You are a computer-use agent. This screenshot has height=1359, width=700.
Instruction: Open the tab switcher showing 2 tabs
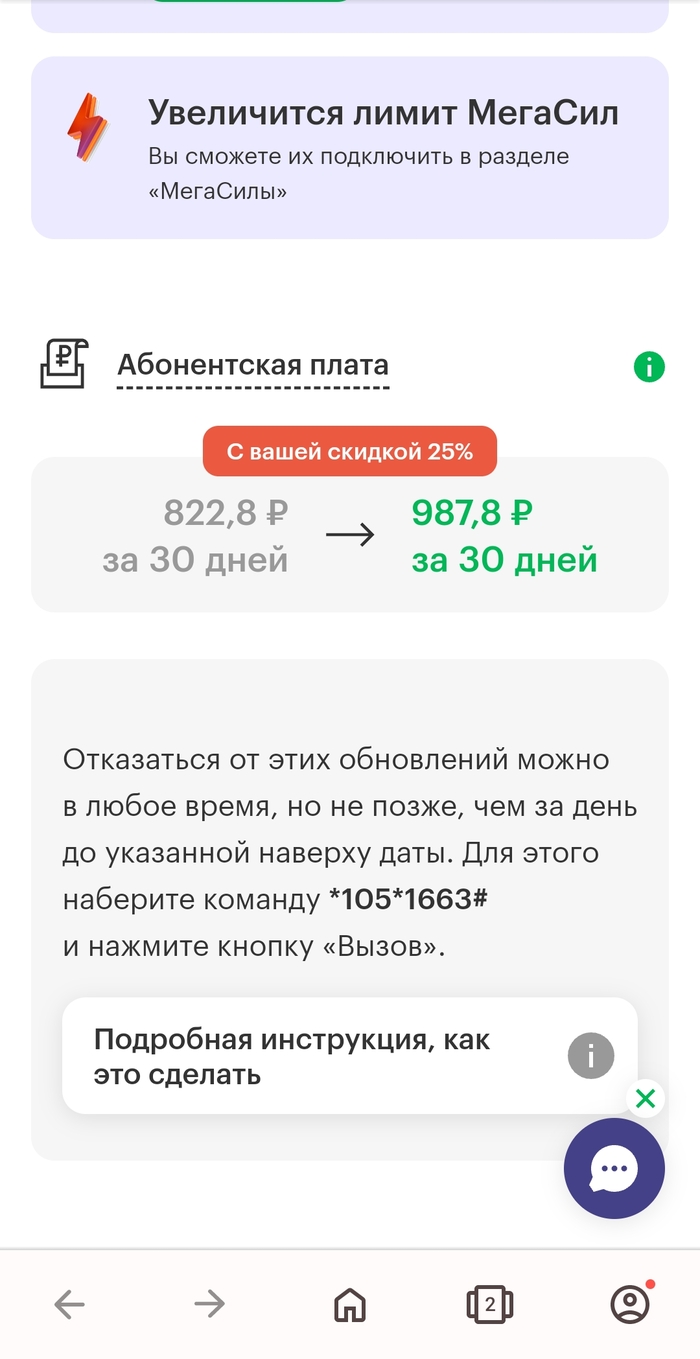click(489, 1304)
